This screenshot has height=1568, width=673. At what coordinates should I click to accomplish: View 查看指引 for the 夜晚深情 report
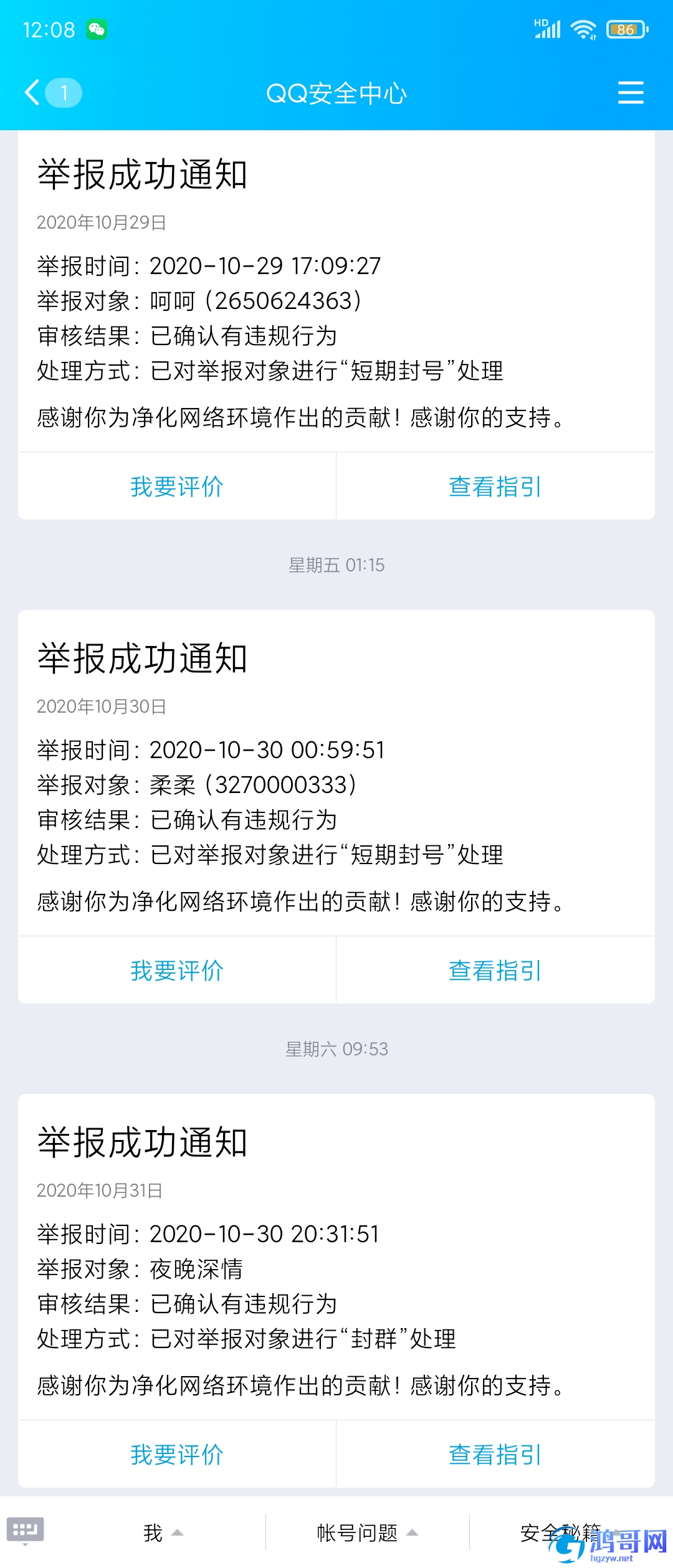tap(495, 1455)
